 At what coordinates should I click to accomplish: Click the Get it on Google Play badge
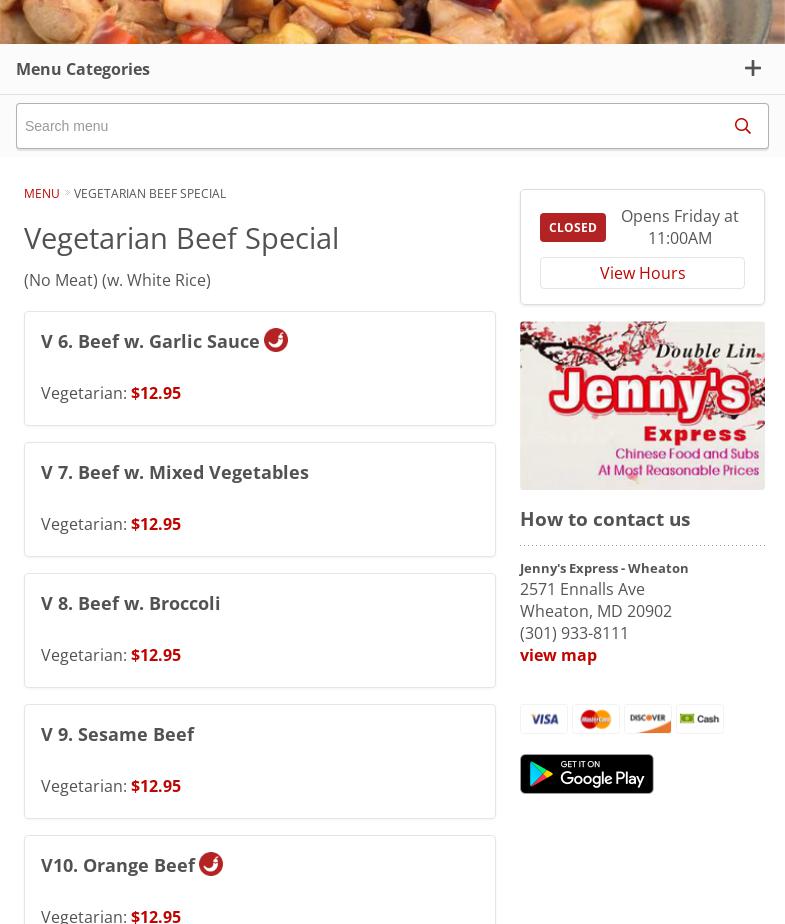[x=587, y=774]
